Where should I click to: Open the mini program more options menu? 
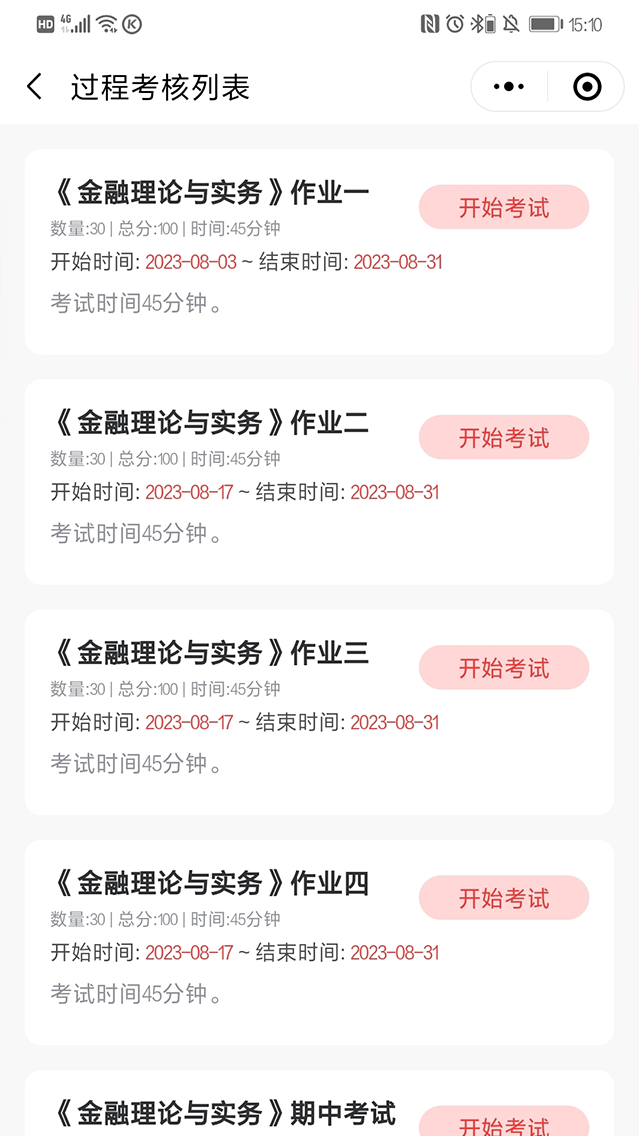pos(509,87)
